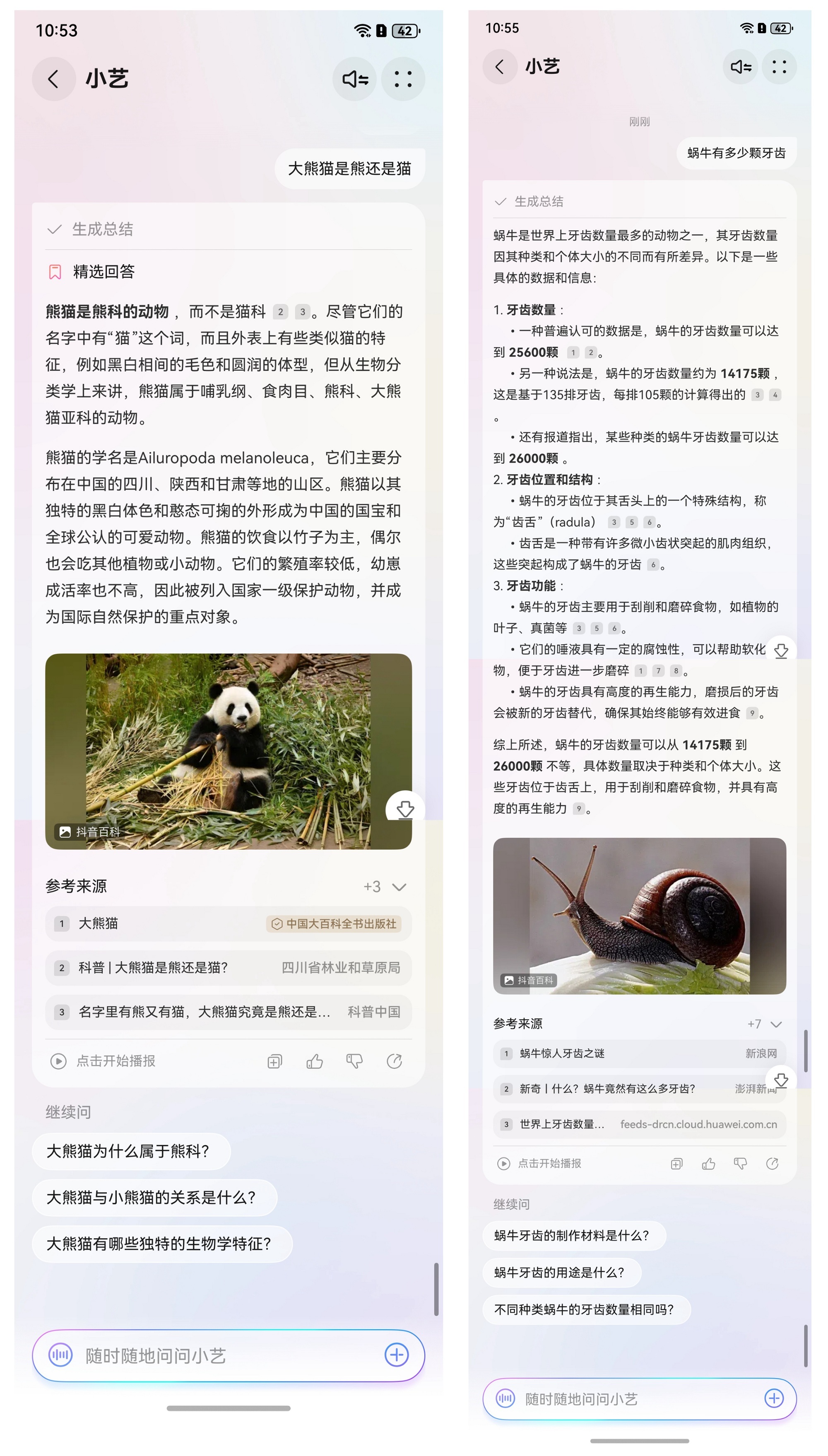Open the feeds-drcn.cloud.huawei.com.cn source 世界上牙齿数量
The width and height of the screenshot is (828, 1456).
639,1124
